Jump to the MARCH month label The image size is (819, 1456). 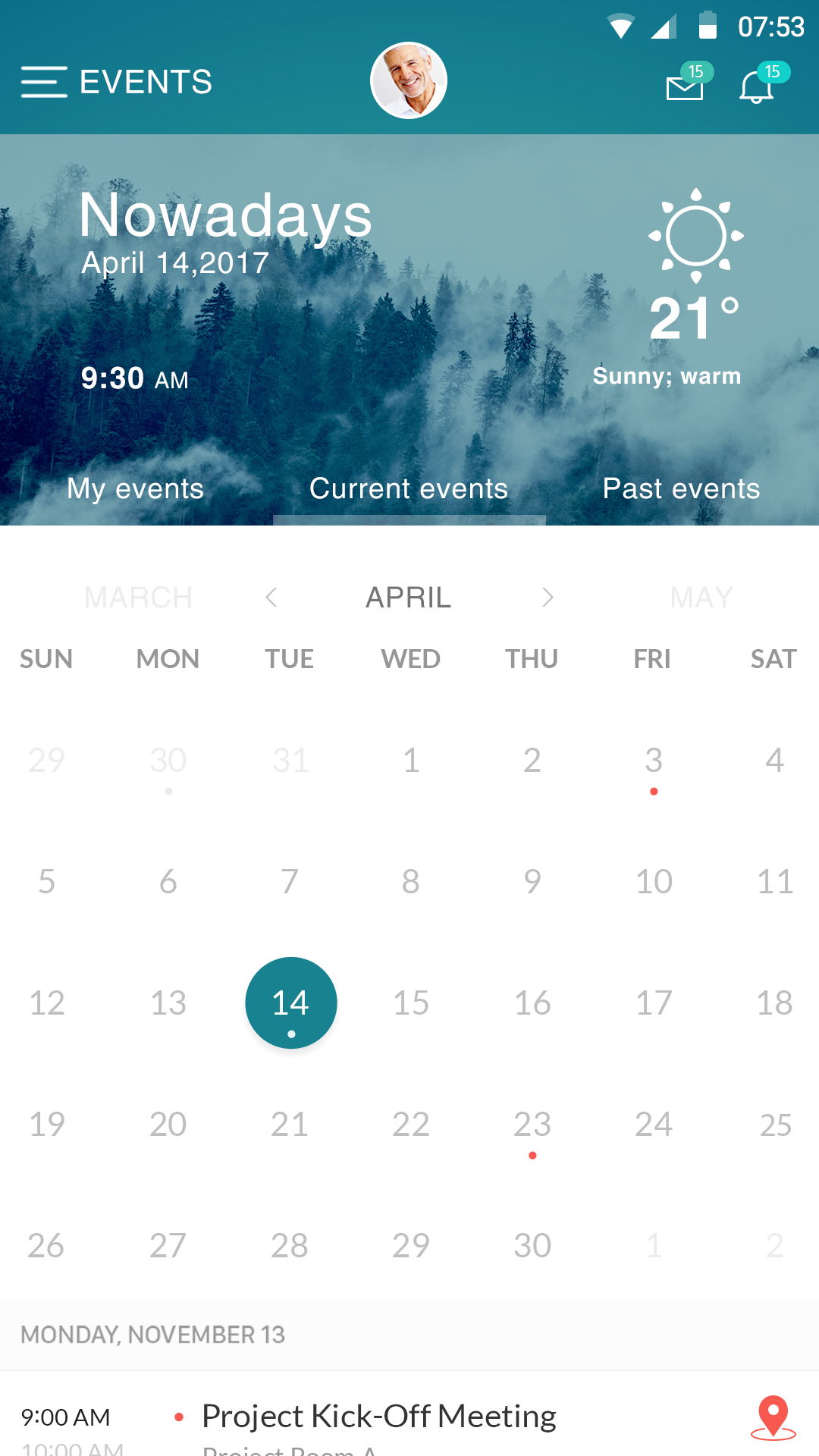138,598
